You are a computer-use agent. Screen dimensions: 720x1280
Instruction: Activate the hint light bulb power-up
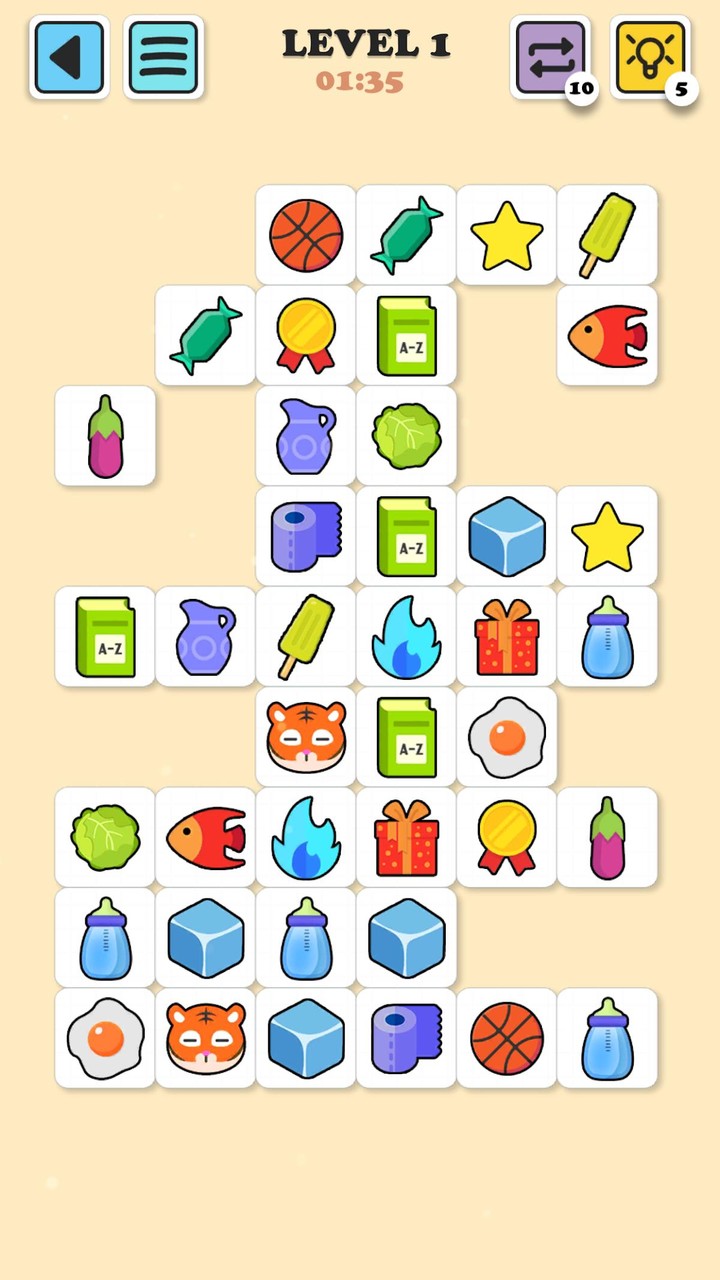[652, 57]
